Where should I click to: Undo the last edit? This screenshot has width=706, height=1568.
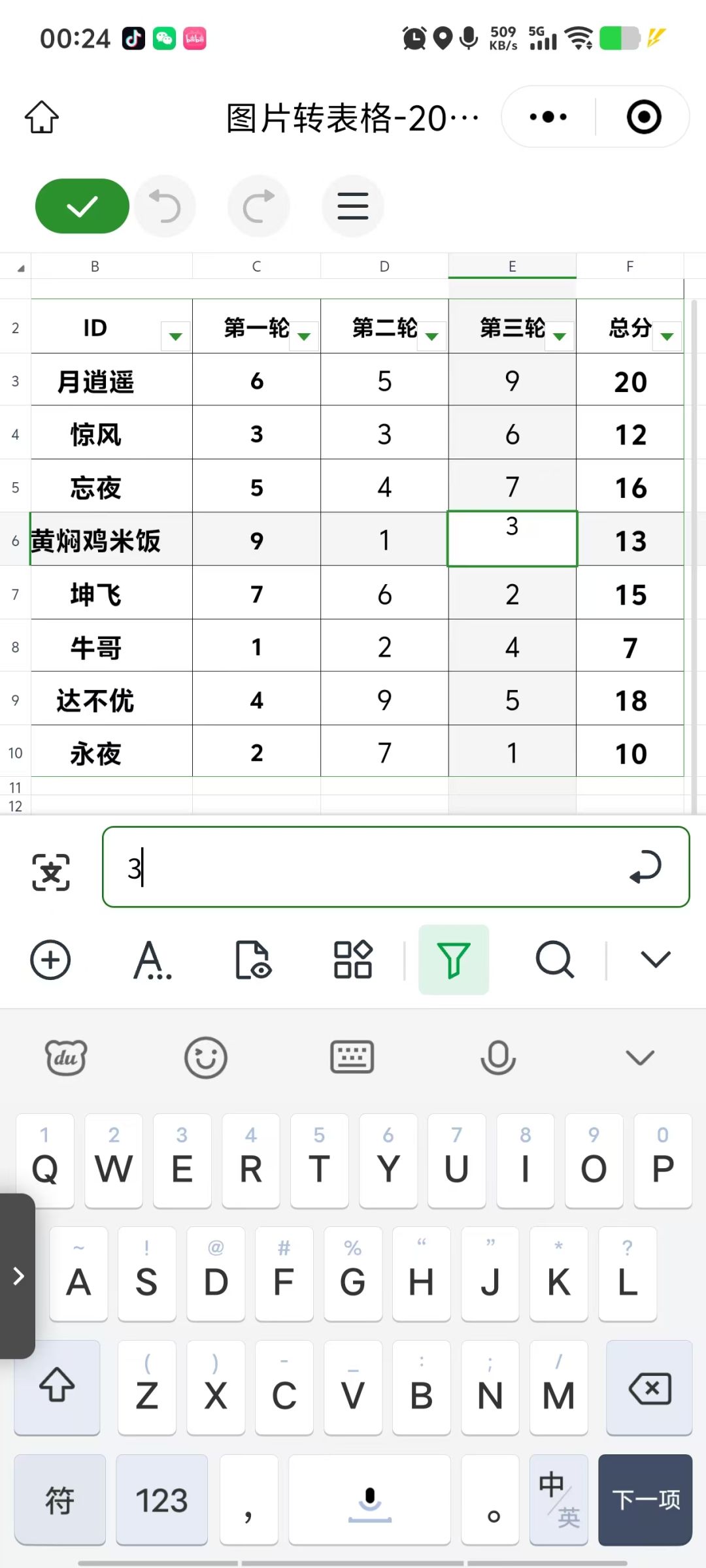coord(165,206)
